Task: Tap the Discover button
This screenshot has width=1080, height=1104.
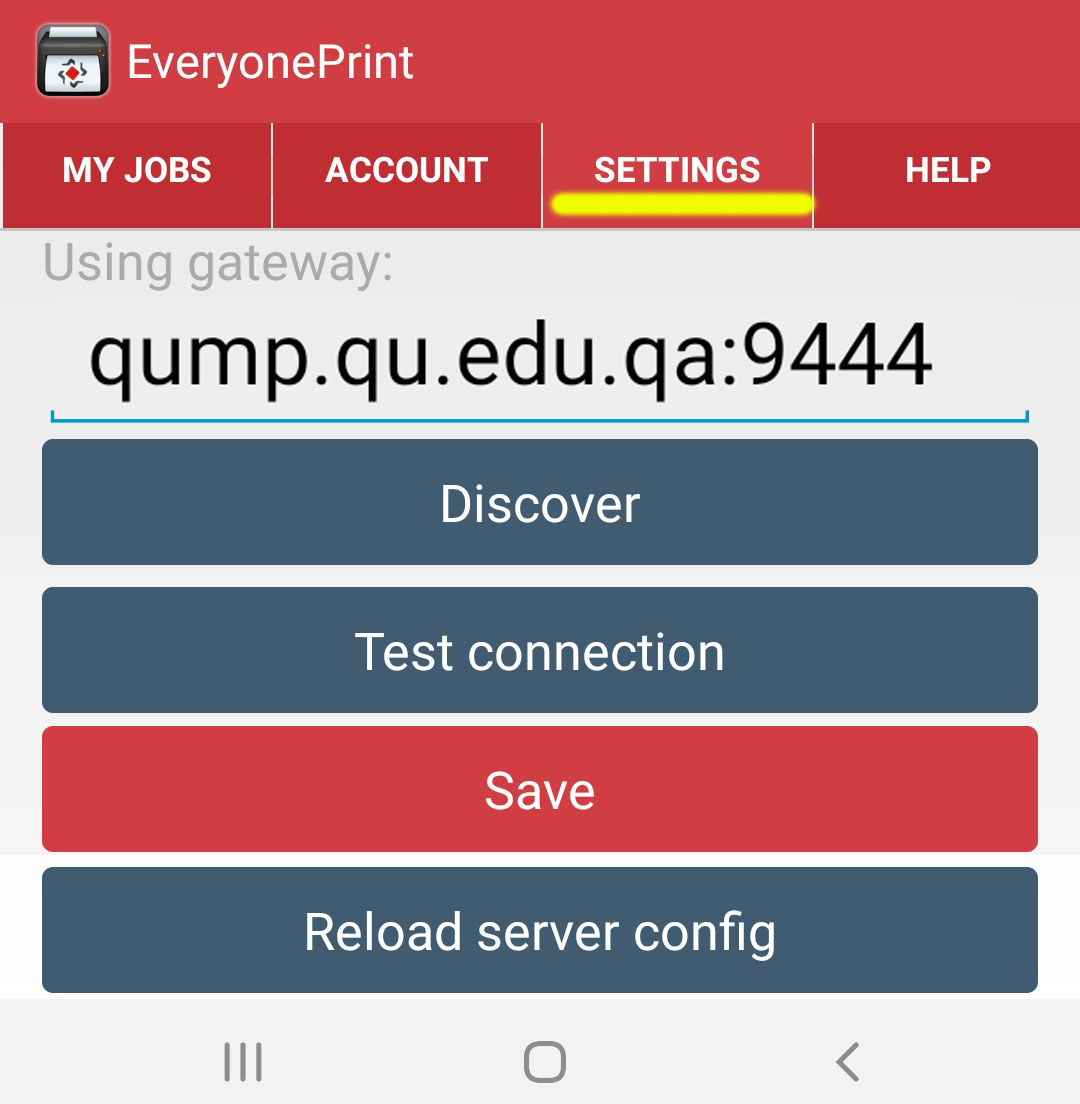Action: (x=540, y=503)
